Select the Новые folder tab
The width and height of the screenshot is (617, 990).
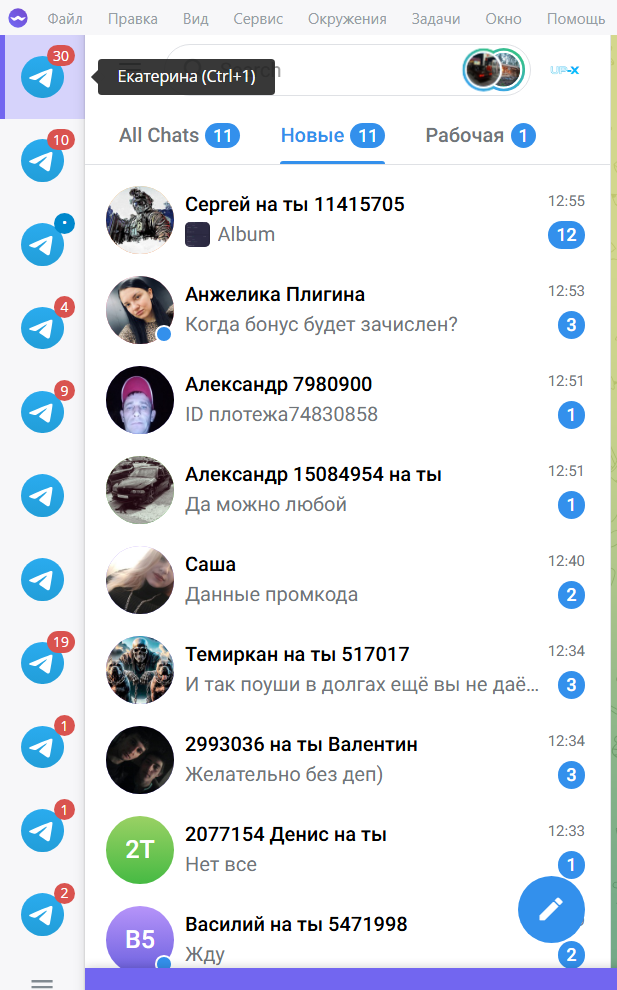tap(332, 136)
